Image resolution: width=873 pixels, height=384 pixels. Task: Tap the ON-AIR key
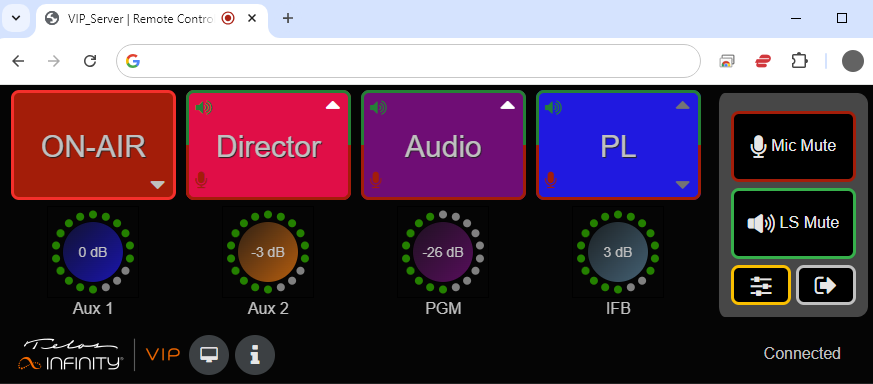pos(94,145)
